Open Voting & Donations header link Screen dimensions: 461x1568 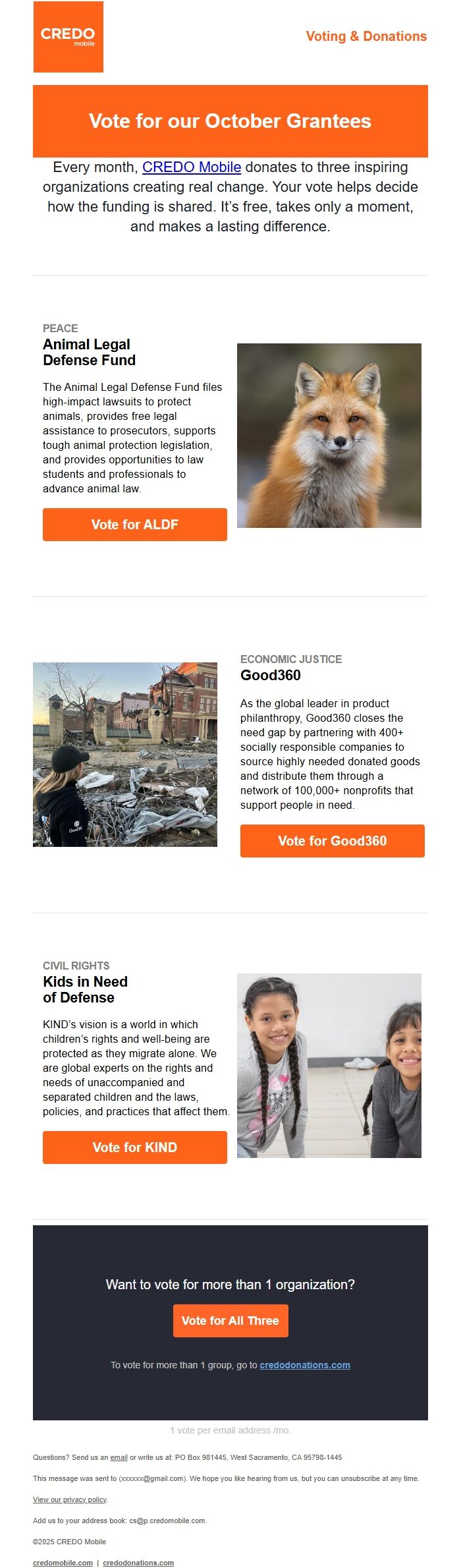coord(366,36)
